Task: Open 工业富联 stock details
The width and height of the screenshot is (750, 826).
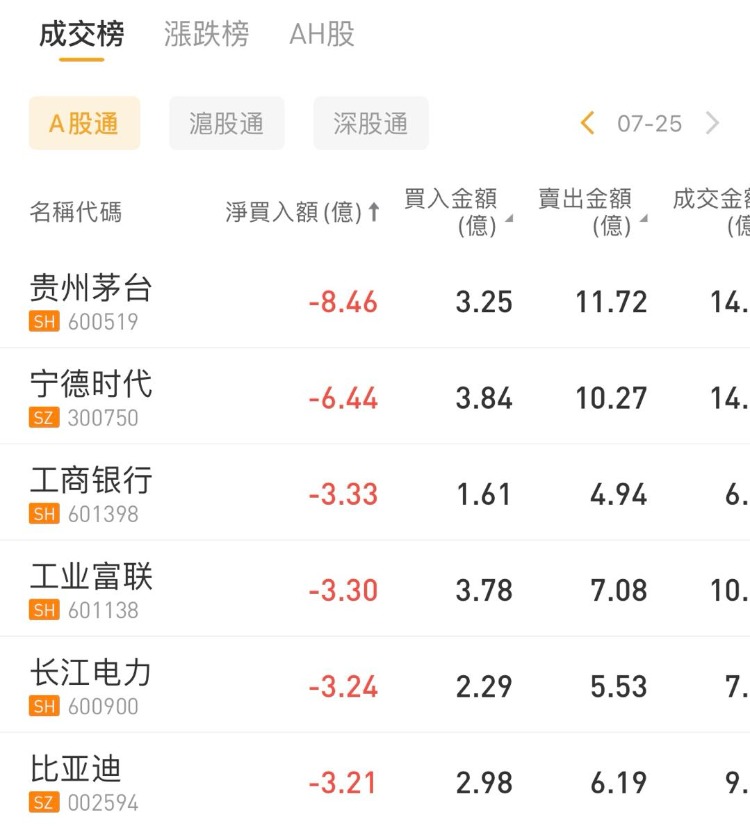Action: click(x=91, y=589)
